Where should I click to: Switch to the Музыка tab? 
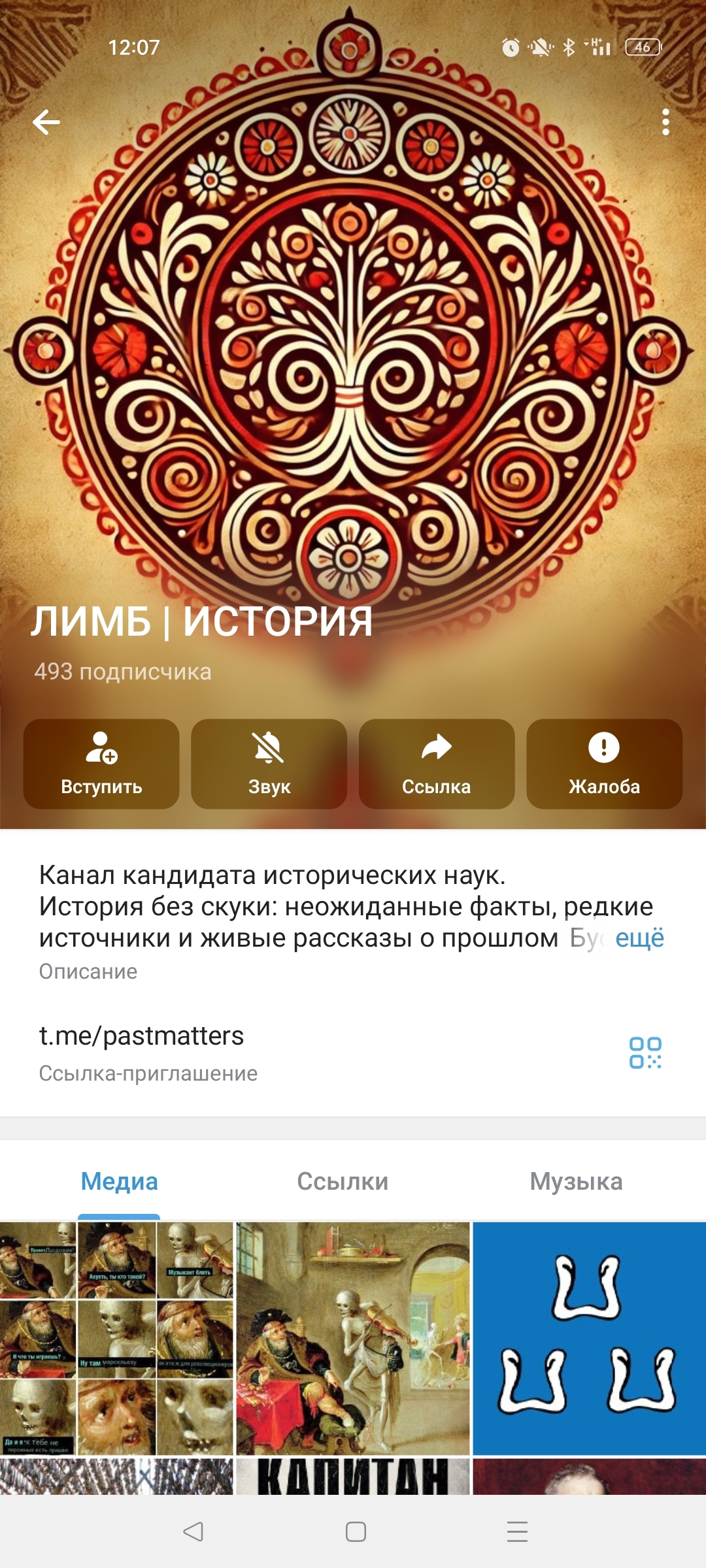point(576,1181)
